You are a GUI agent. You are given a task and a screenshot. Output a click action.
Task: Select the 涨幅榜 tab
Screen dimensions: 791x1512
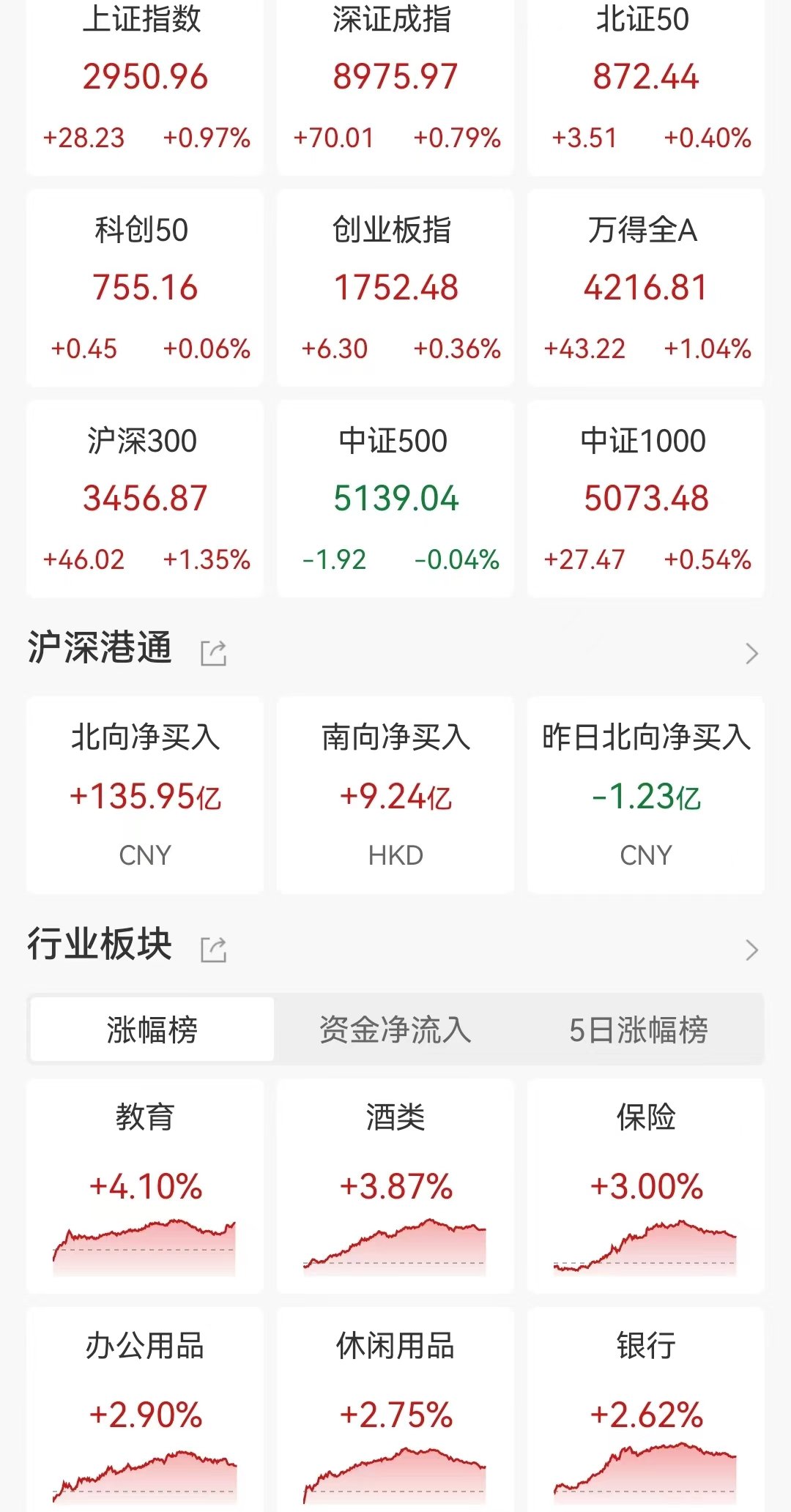(152, 1029)
